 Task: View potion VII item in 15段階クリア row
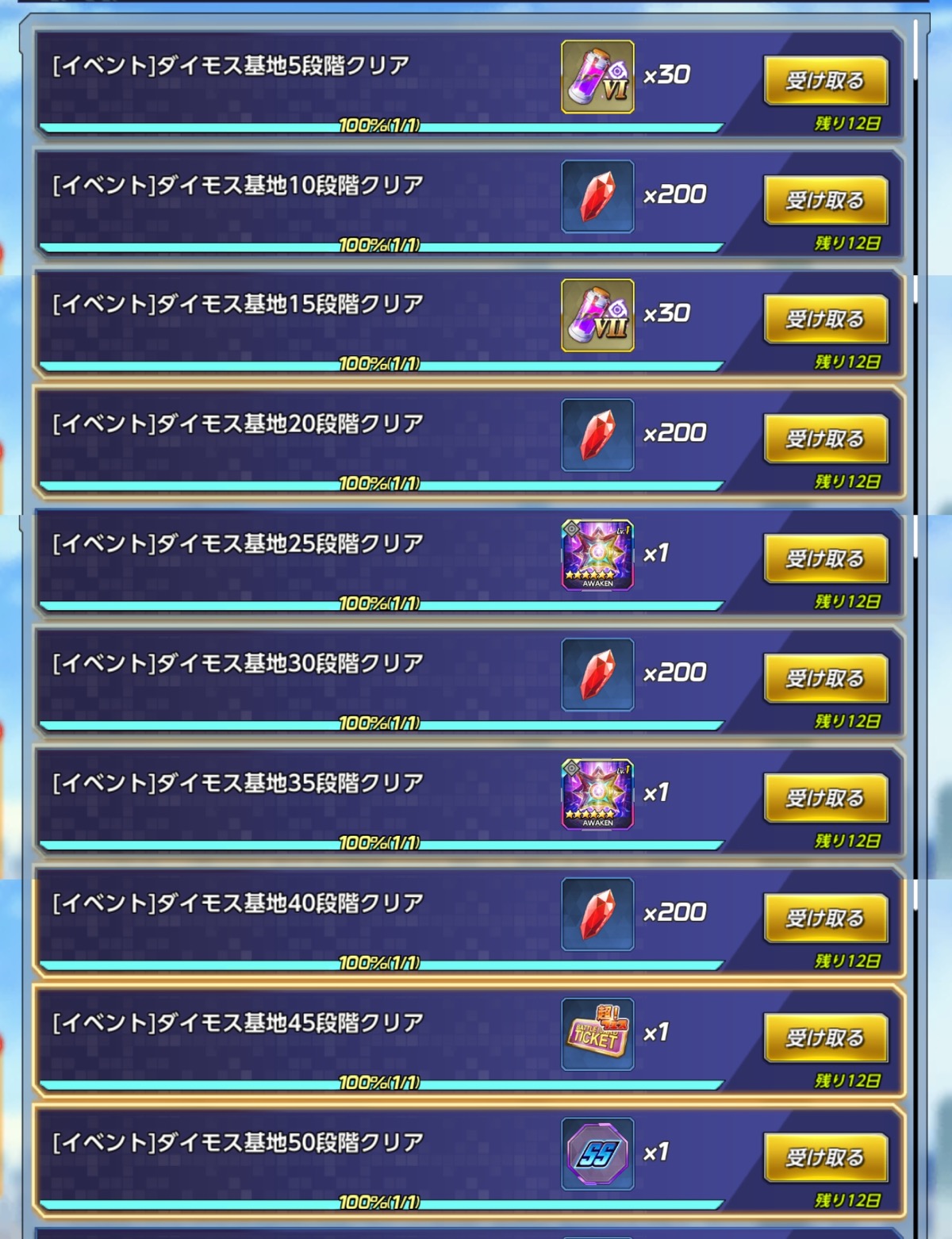[x=597, y=316]
